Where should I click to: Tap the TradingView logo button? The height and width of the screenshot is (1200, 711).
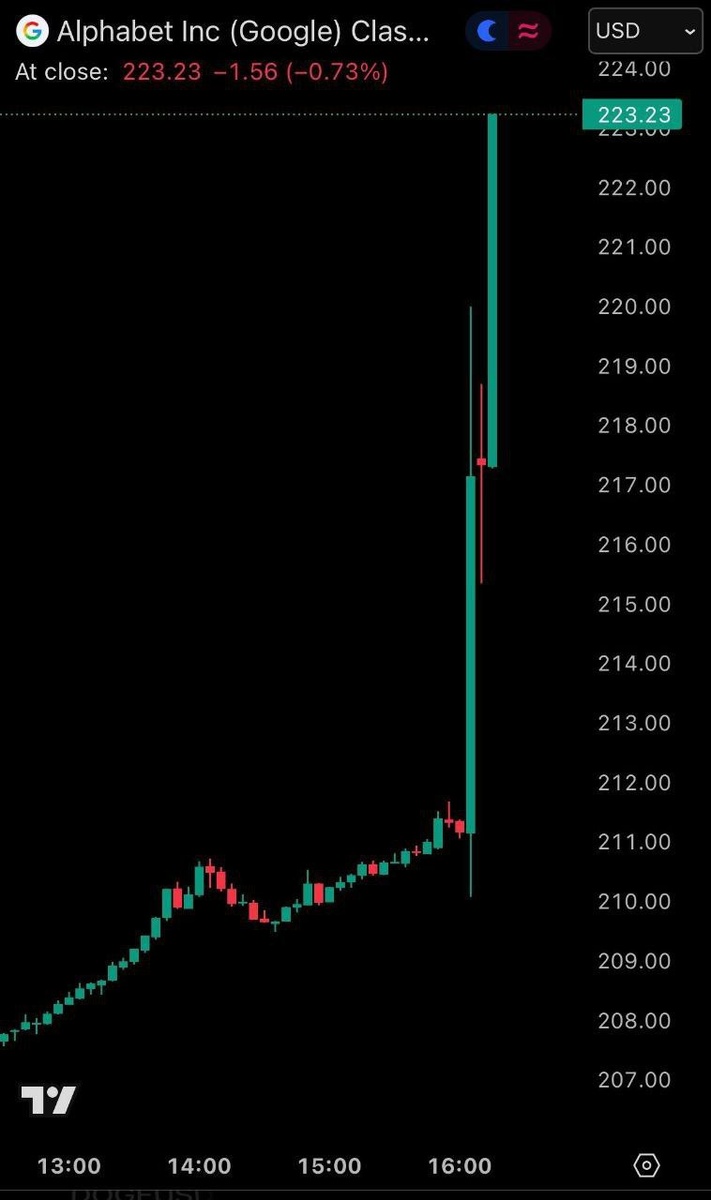(48, 1100)
